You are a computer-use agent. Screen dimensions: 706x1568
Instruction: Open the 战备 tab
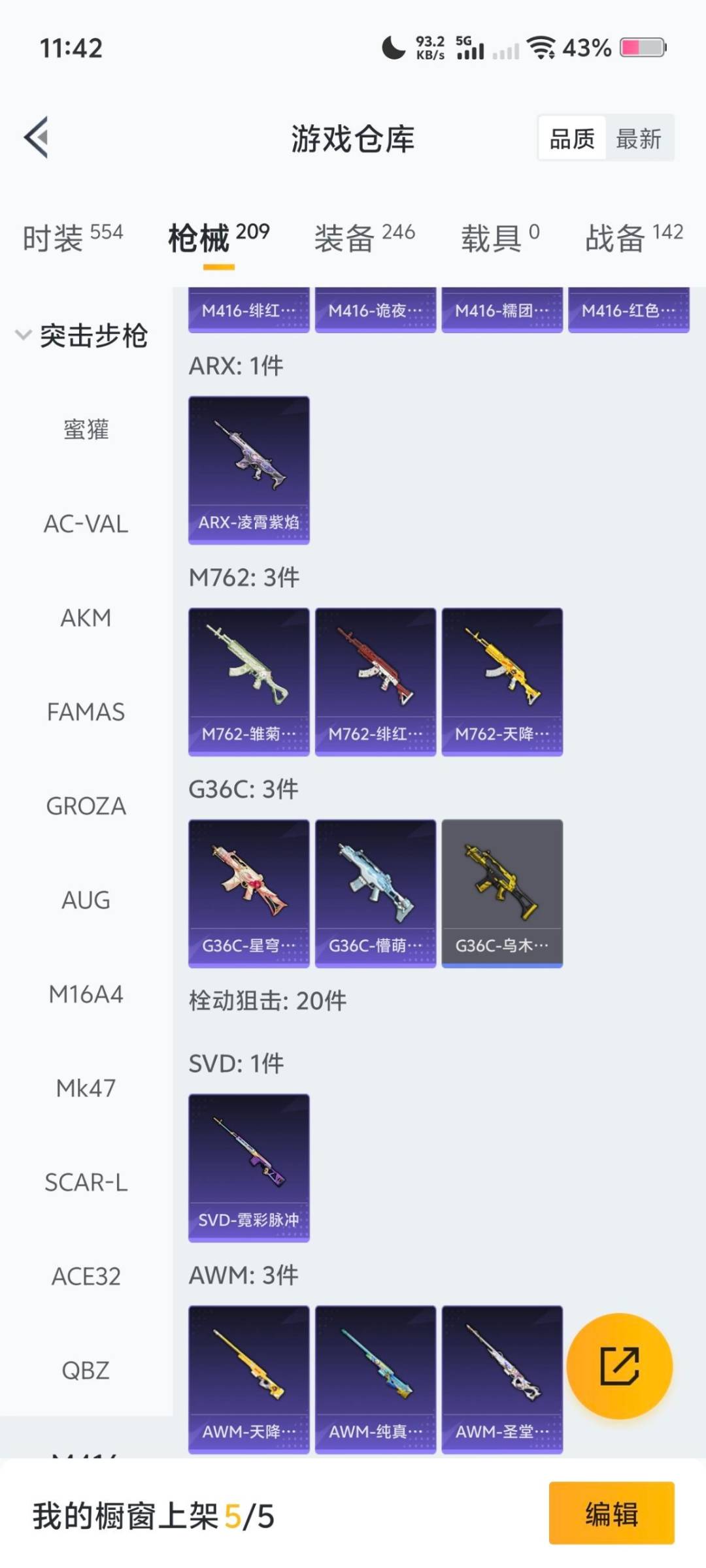[633, 238]
